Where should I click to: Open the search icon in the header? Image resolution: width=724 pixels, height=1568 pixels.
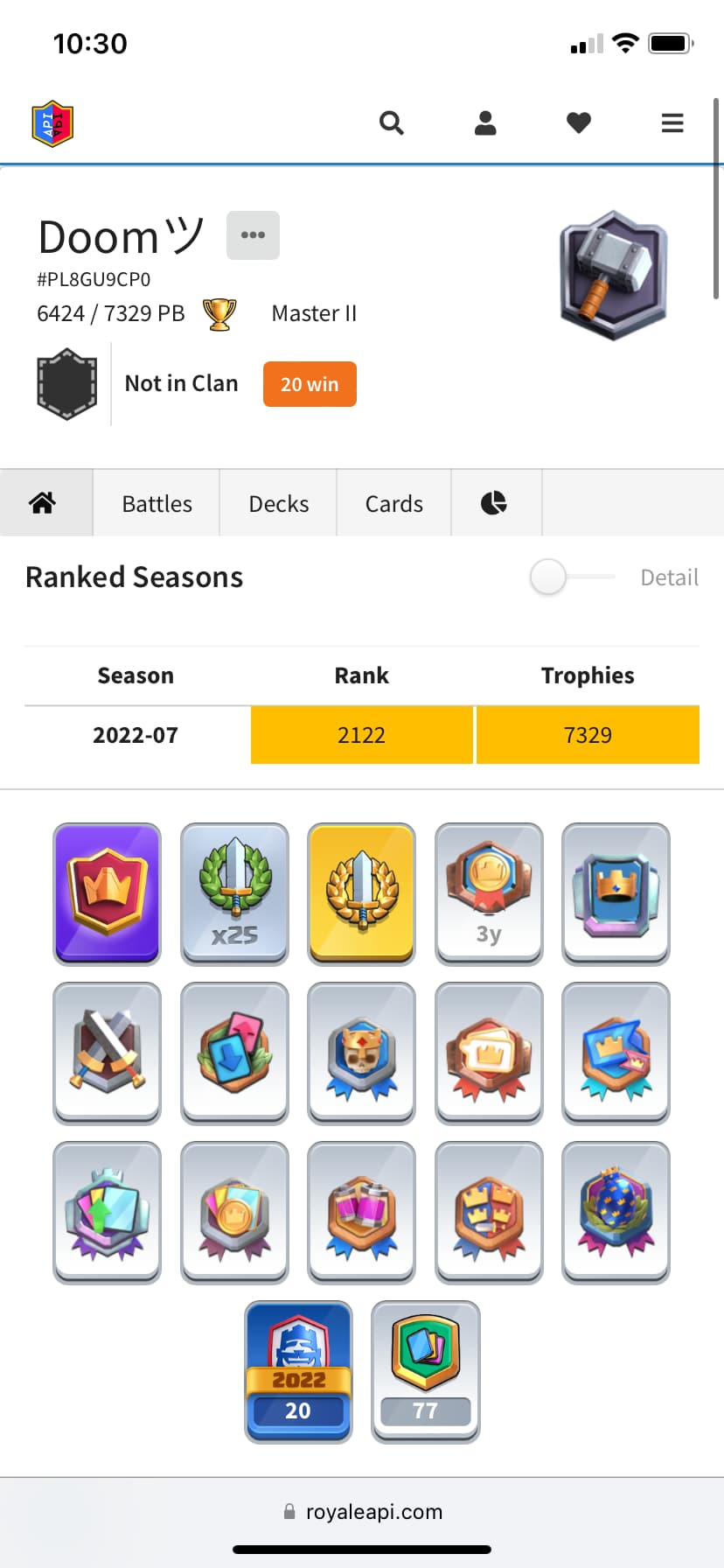pyautogui.click(x=392, y=123)
